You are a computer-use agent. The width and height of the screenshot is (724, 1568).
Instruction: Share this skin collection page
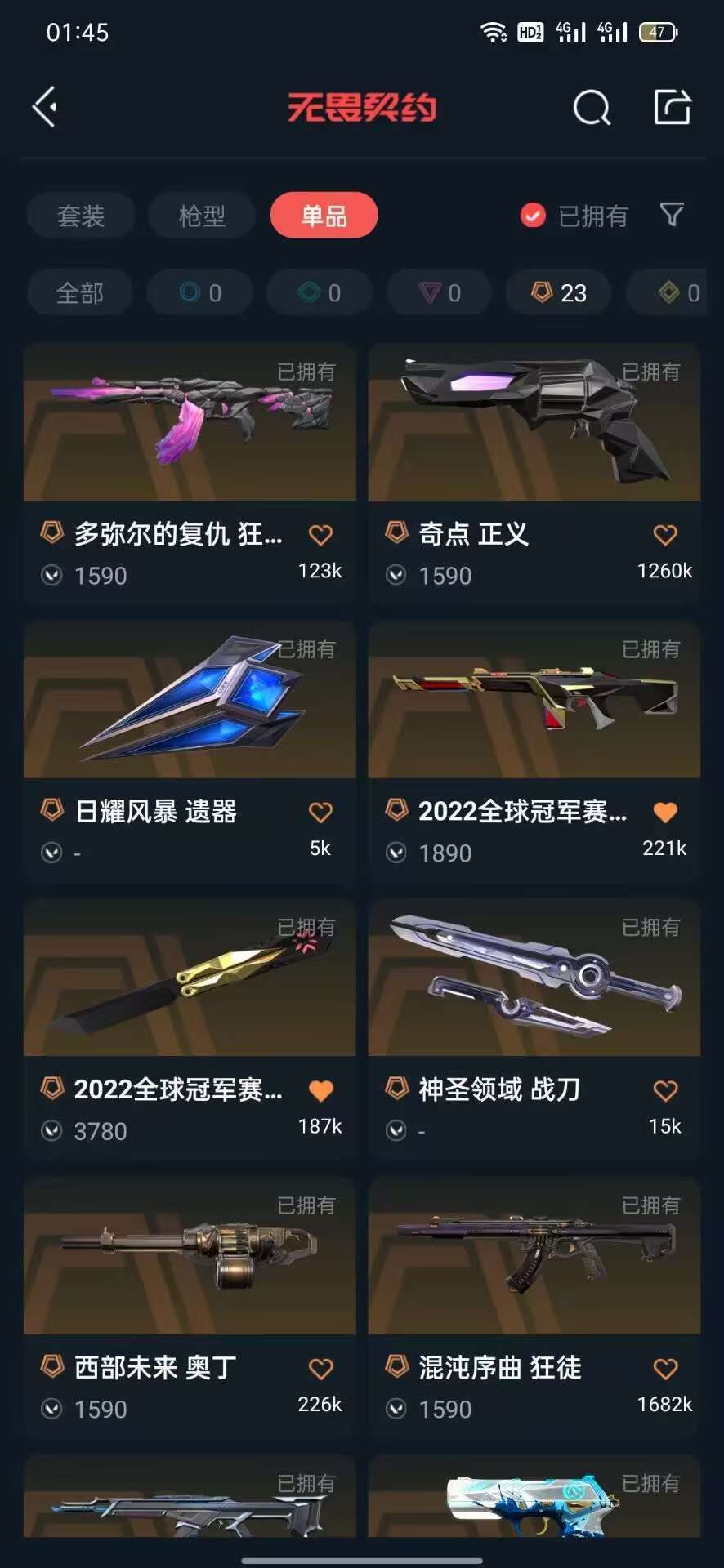673,107
